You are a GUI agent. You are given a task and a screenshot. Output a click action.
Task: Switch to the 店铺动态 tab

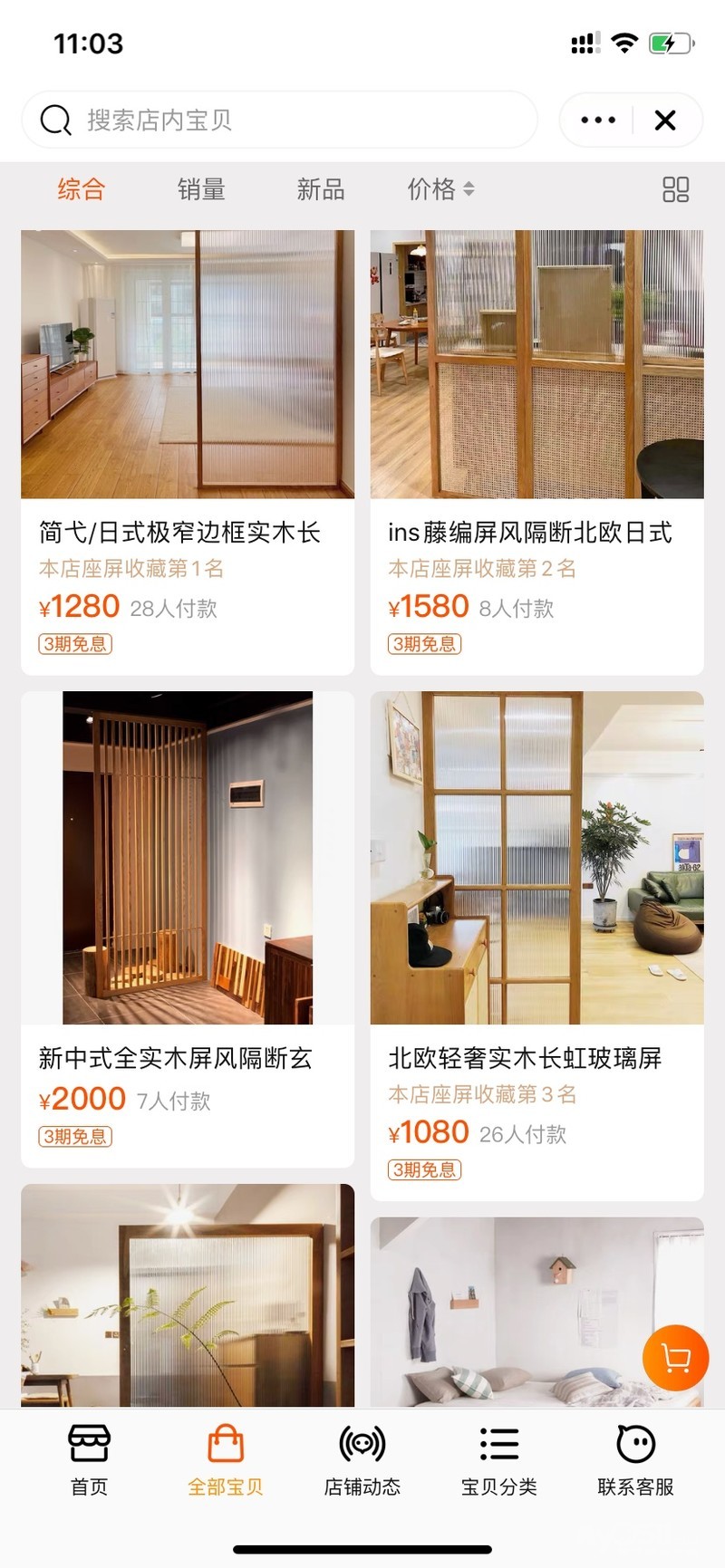[362, 1460]
